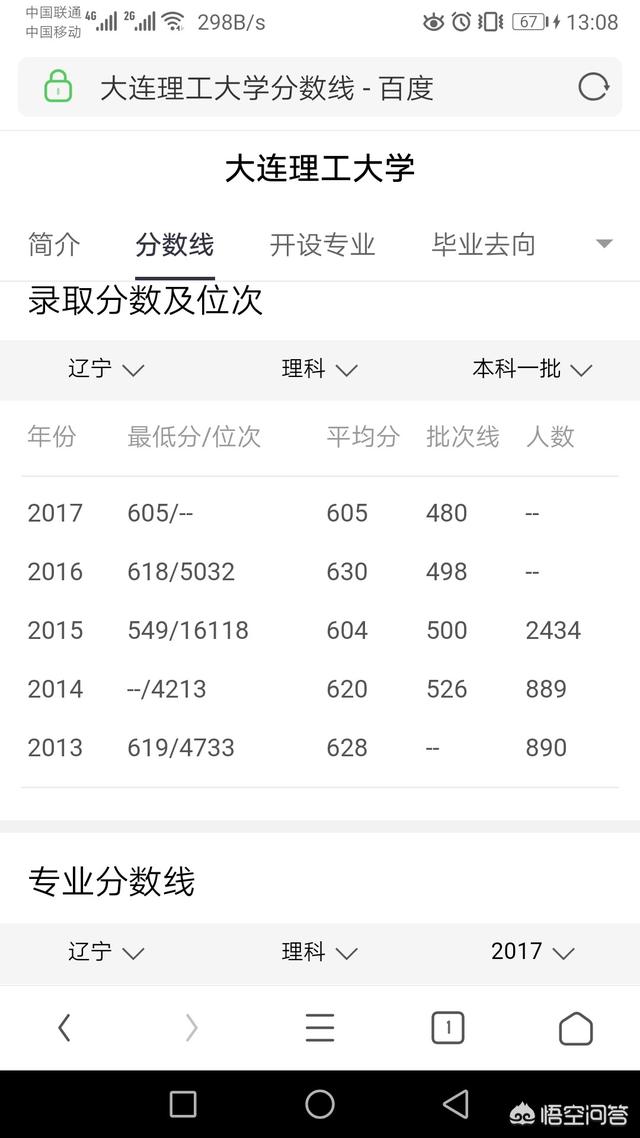Screen dimensions: 640x1138
Task: Select the 分数线 tab
Action: 175,245
